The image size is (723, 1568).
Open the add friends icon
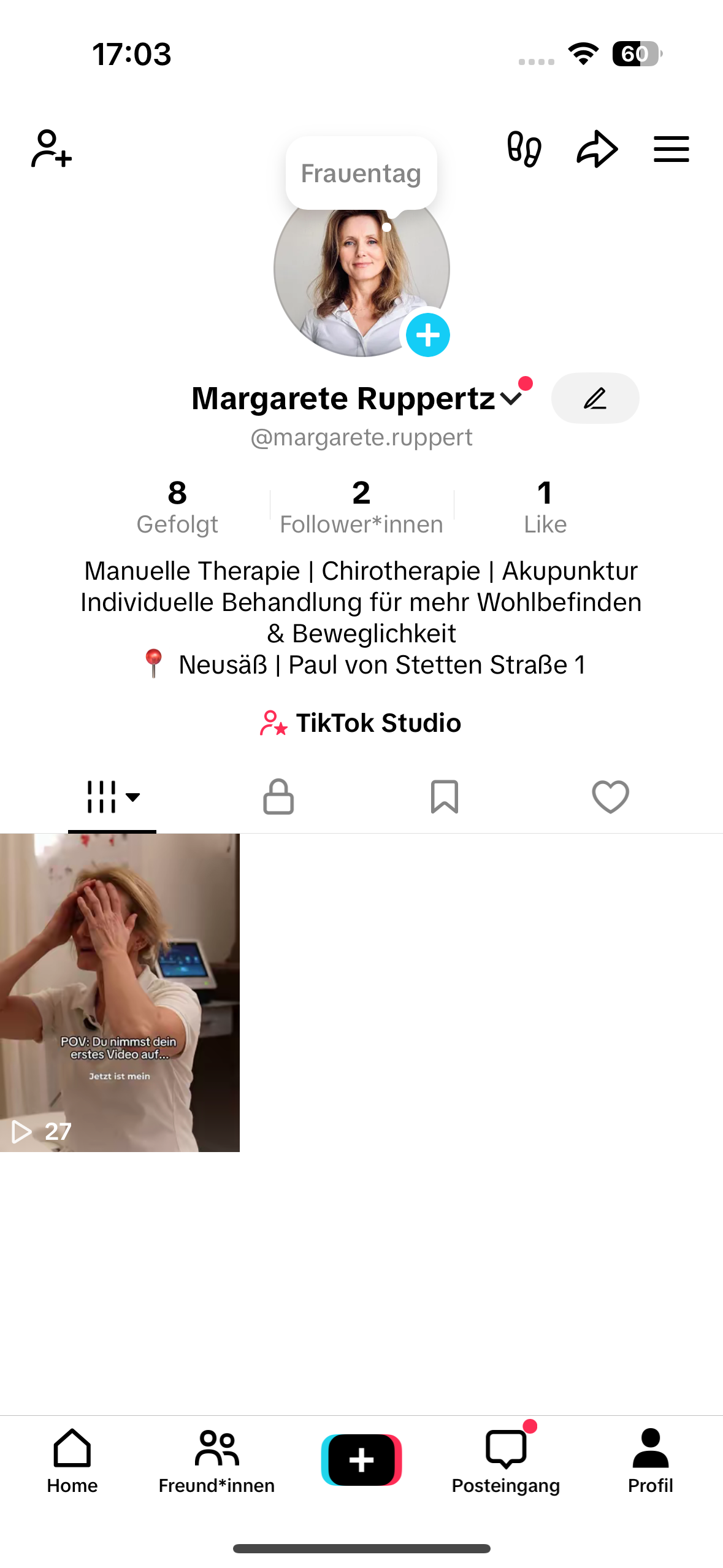[52, 148]
